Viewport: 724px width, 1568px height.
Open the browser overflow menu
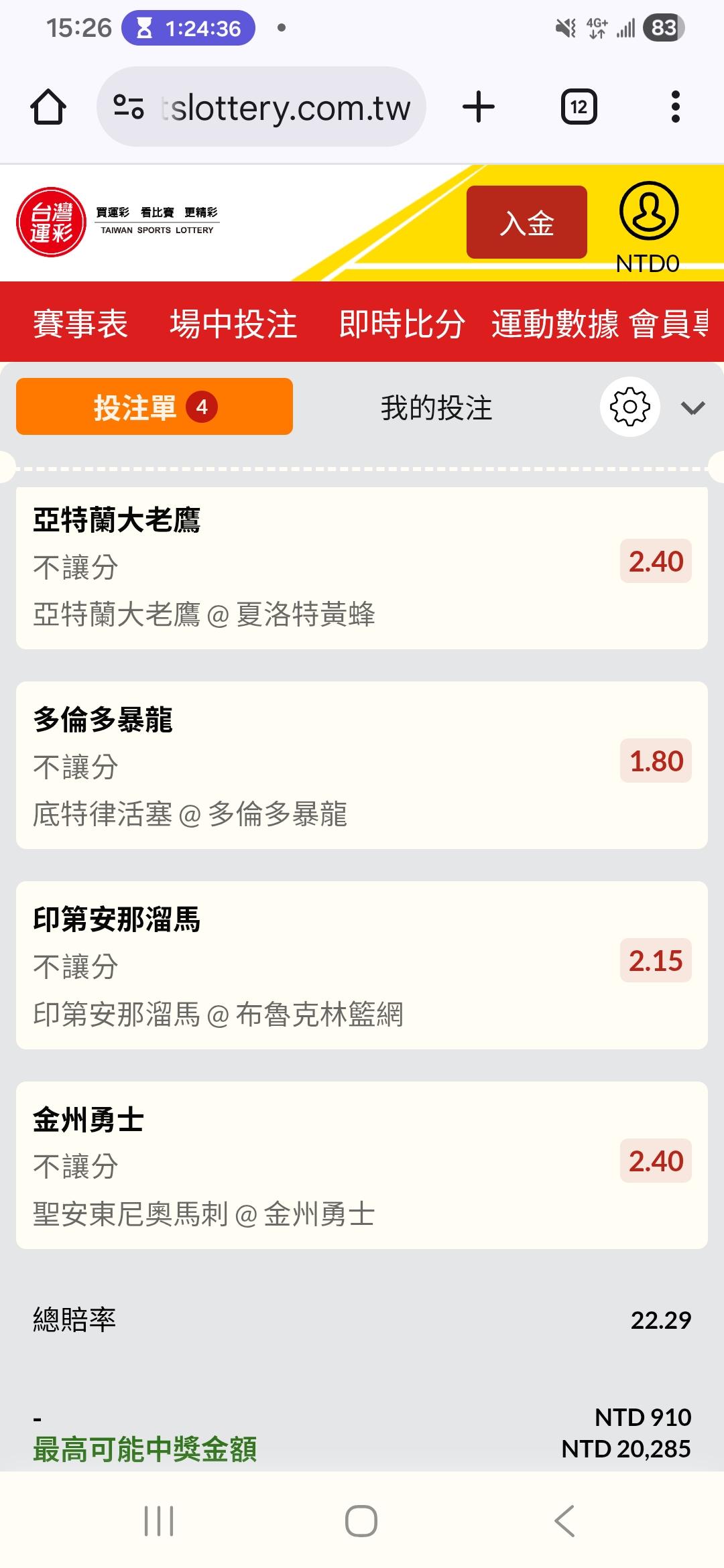(675, 107)
